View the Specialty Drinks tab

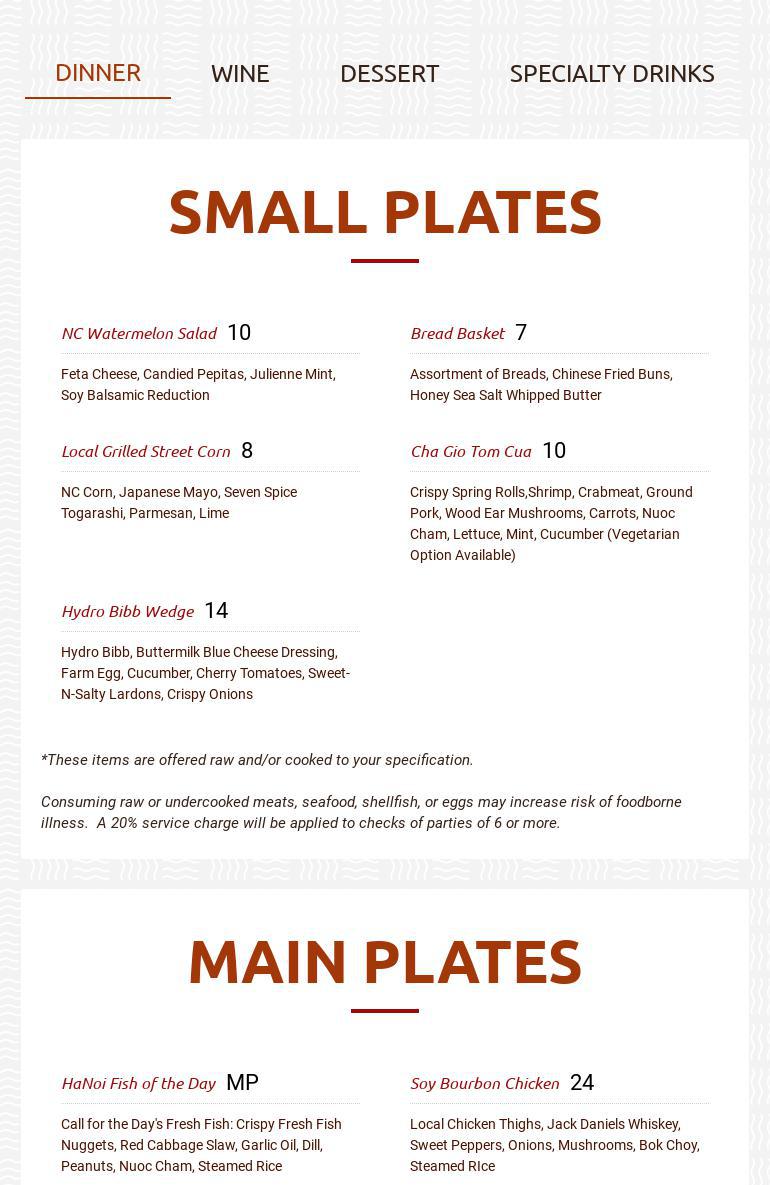[x=611, y=74]
